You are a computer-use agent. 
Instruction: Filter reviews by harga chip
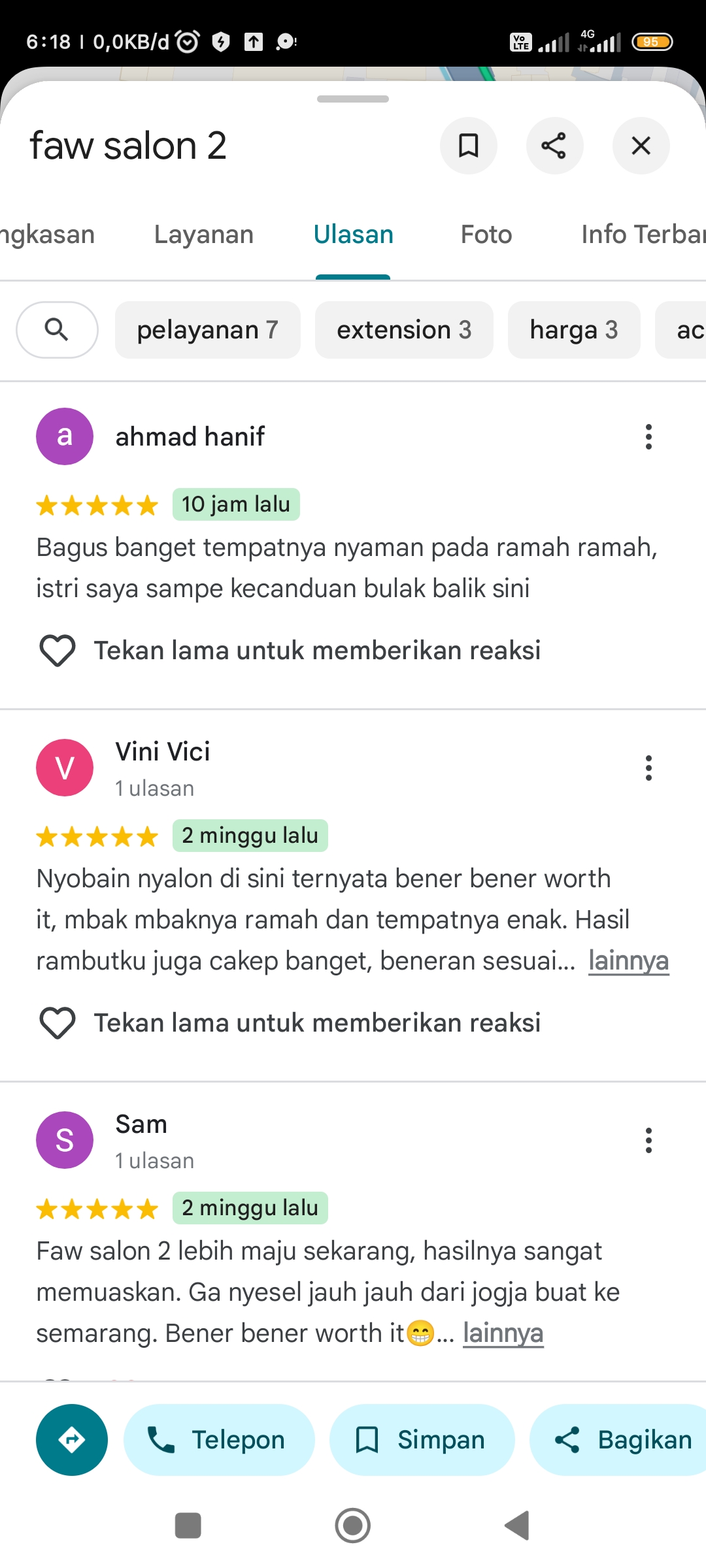(574, 330)
